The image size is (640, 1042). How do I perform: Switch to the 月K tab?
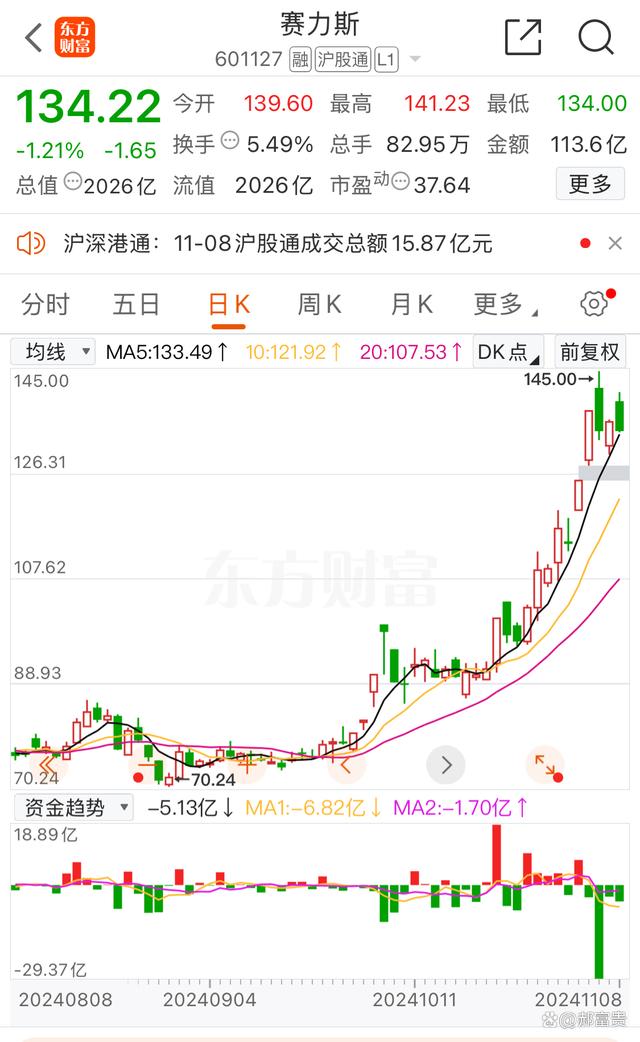411,305
